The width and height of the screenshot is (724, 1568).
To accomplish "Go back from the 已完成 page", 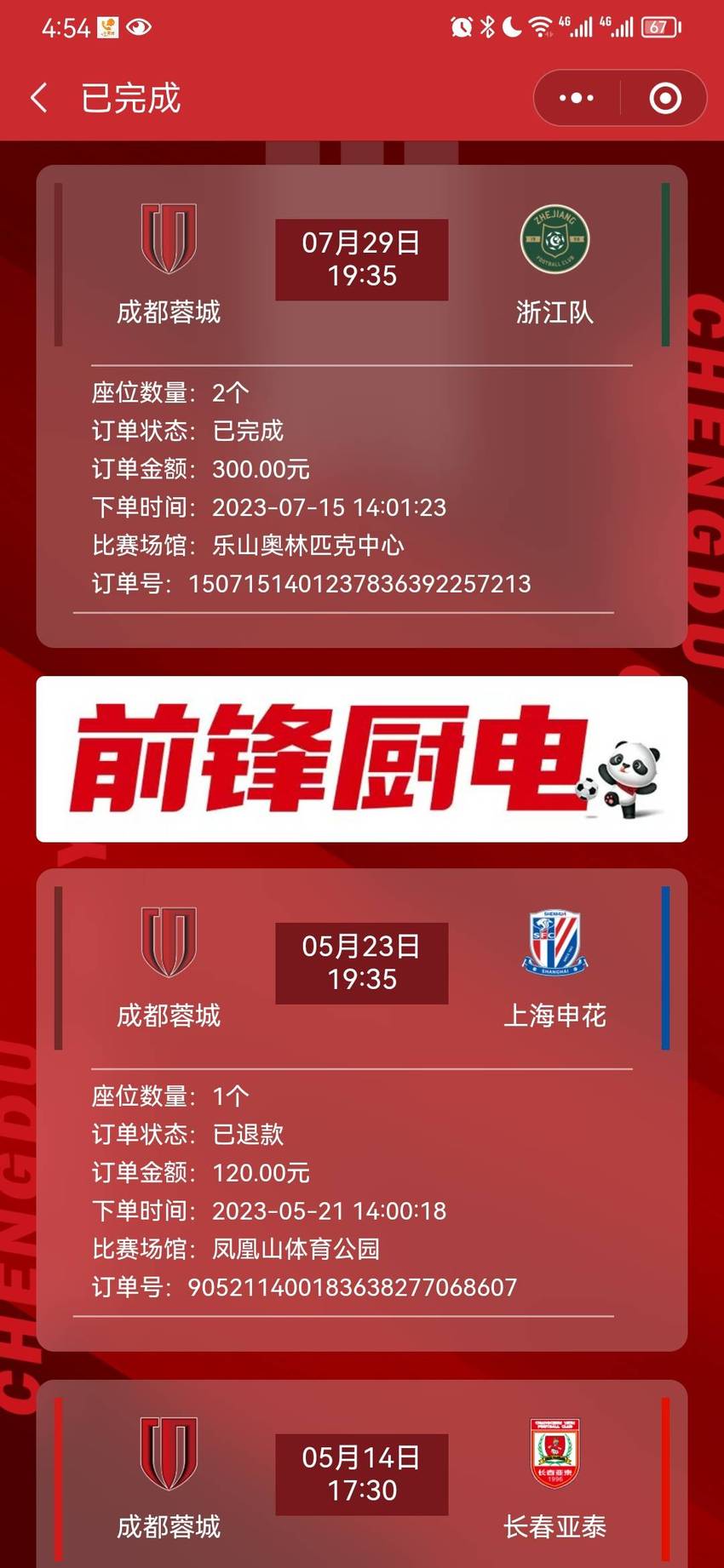I will (39, 98).
